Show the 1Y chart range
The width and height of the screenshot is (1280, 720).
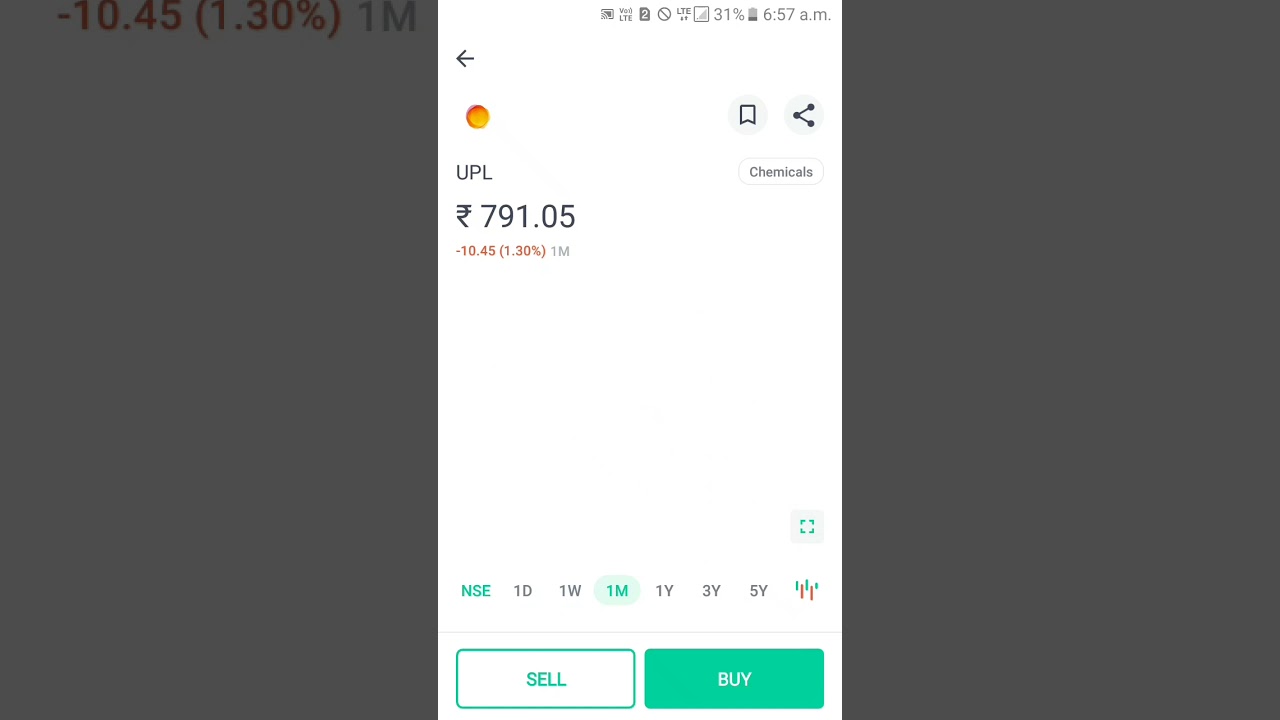tap(664, 591)
